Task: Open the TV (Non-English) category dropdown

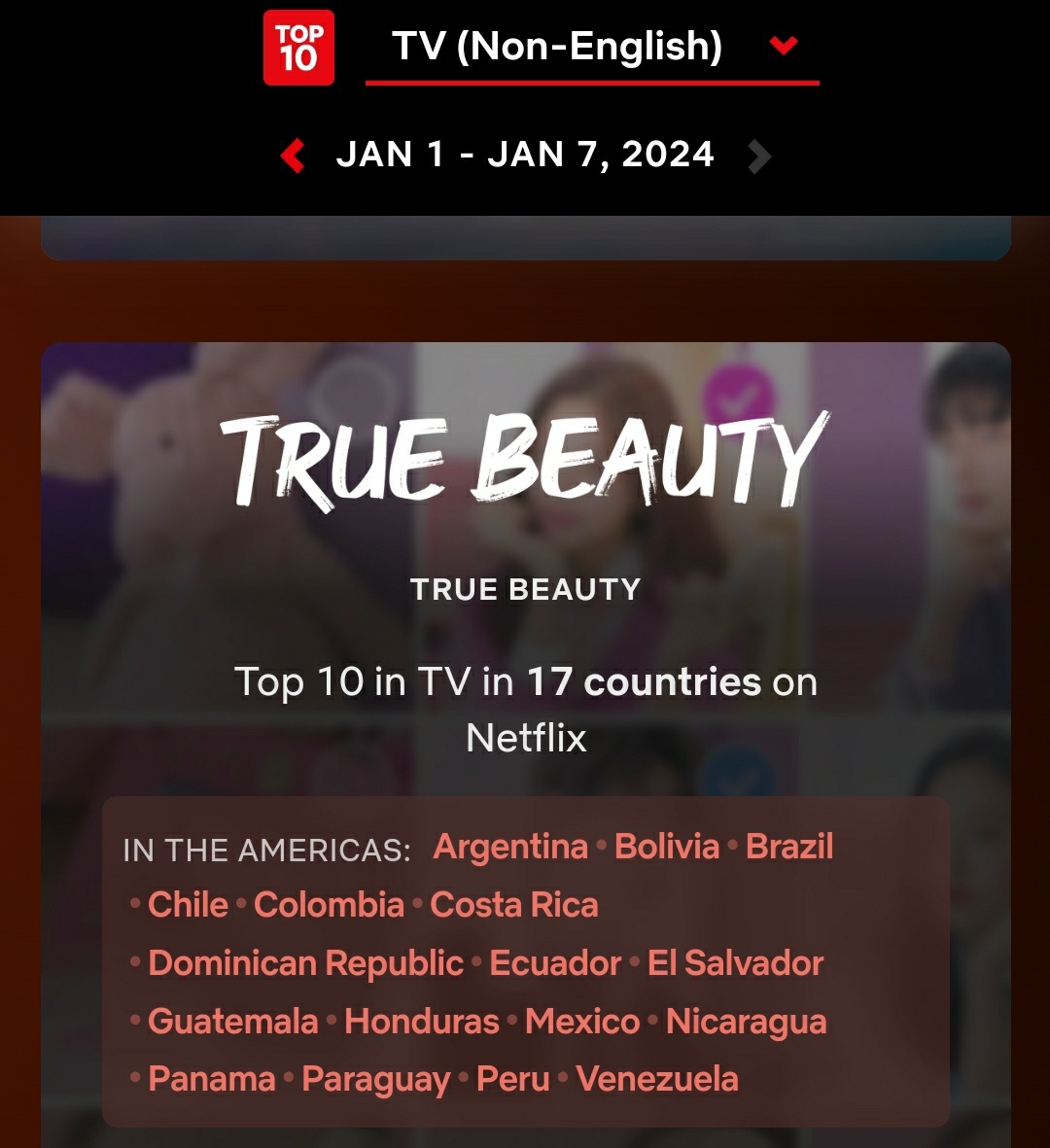Action: click(593, 47)
